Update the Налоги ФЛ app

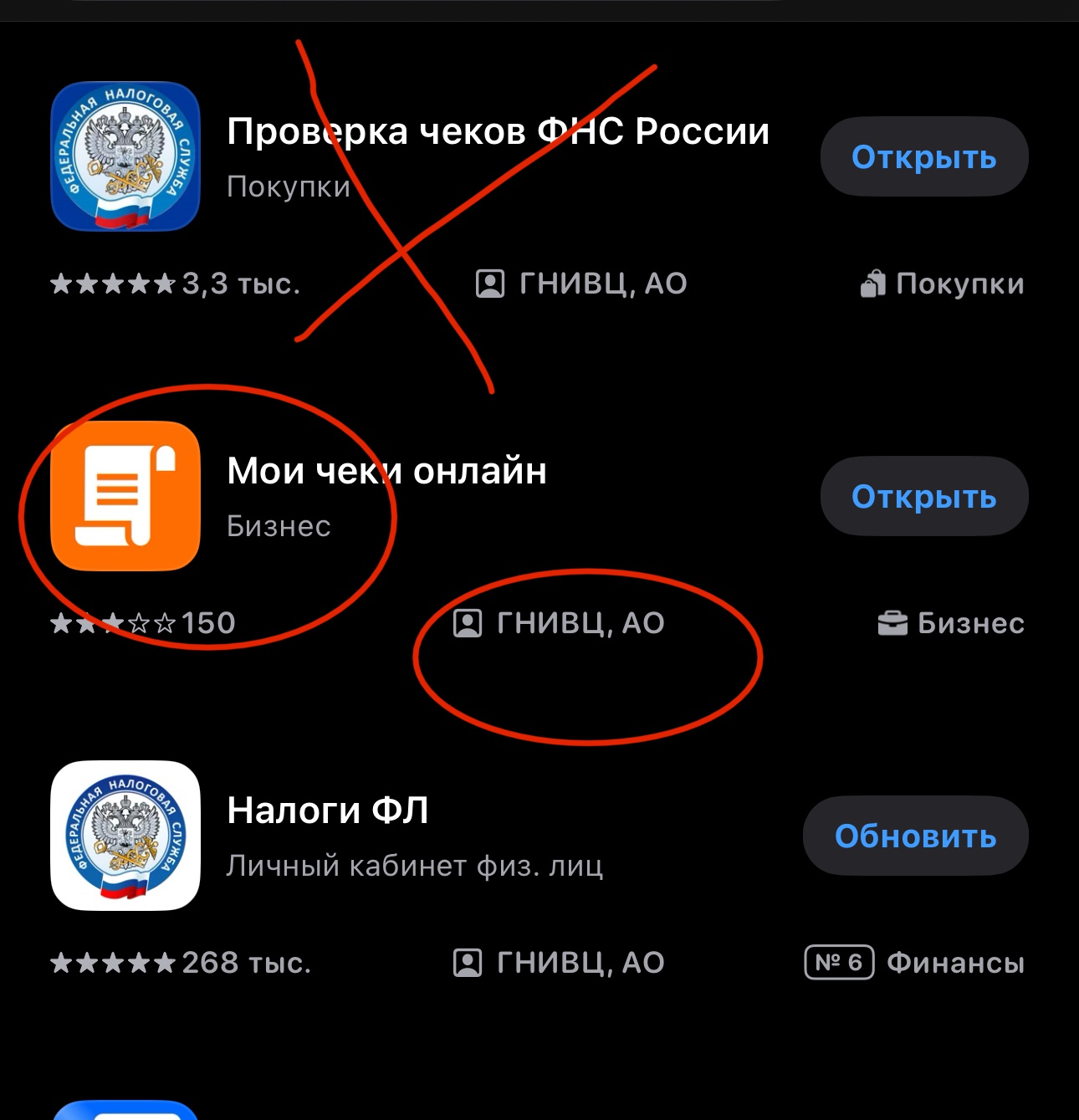(915, 836)
